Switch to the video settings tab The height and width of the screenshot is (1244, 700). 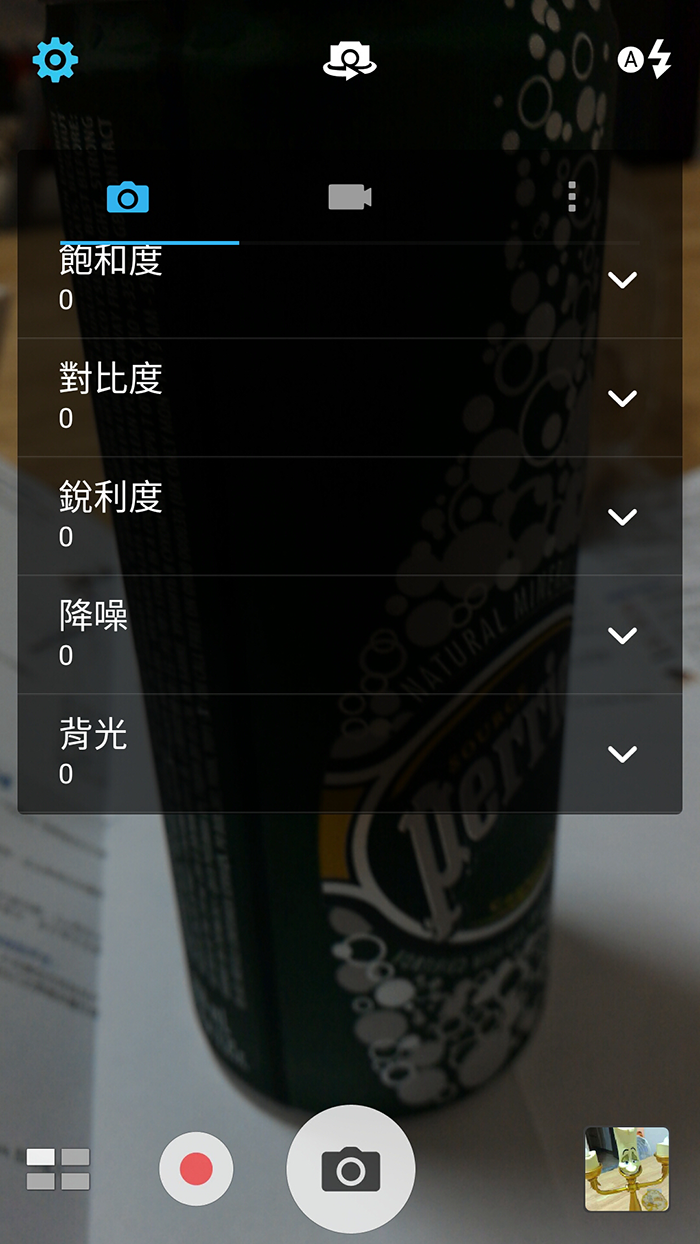coord(350,197)
